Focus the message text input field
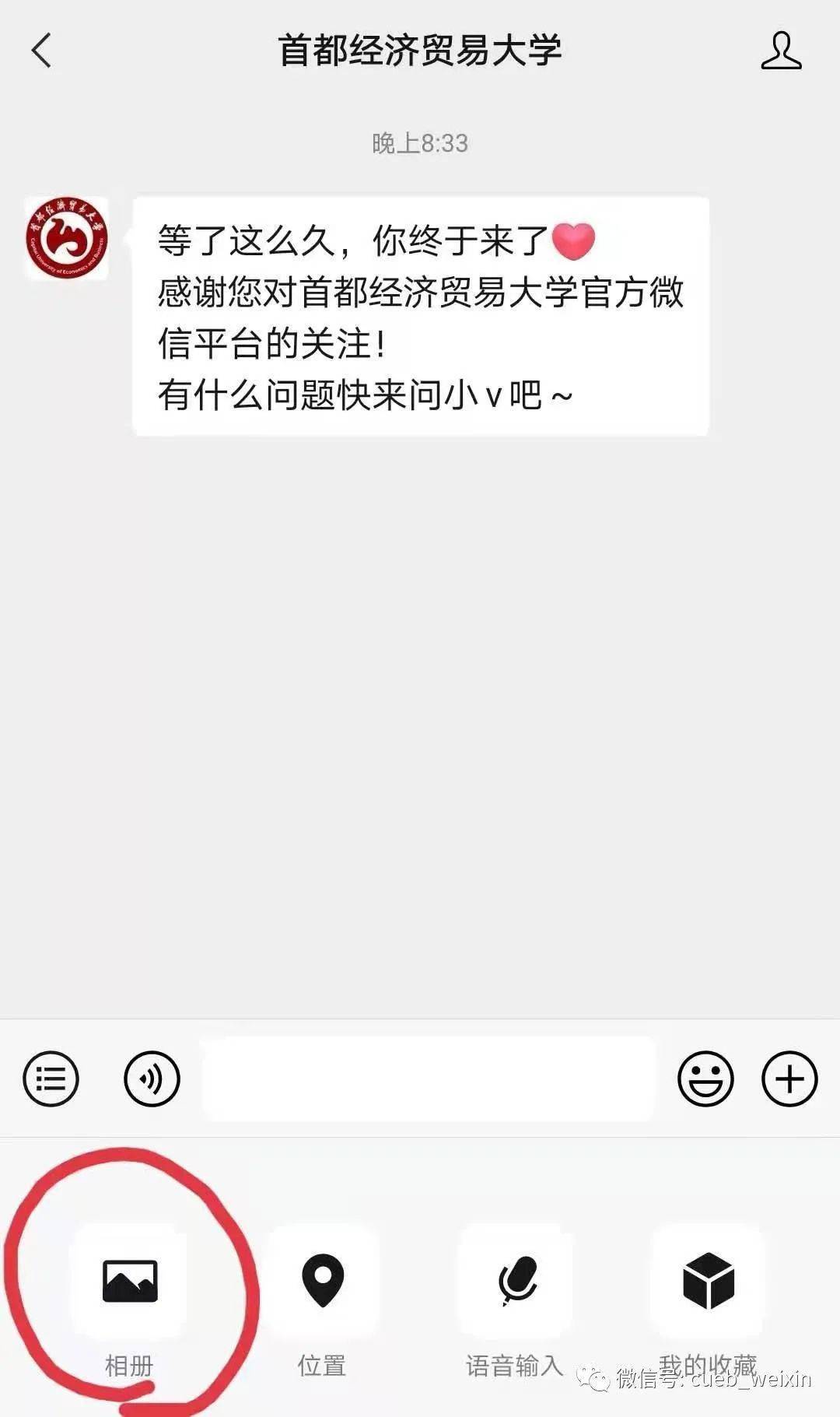Screen dimensions: 840x1417 pos(428,1079)
